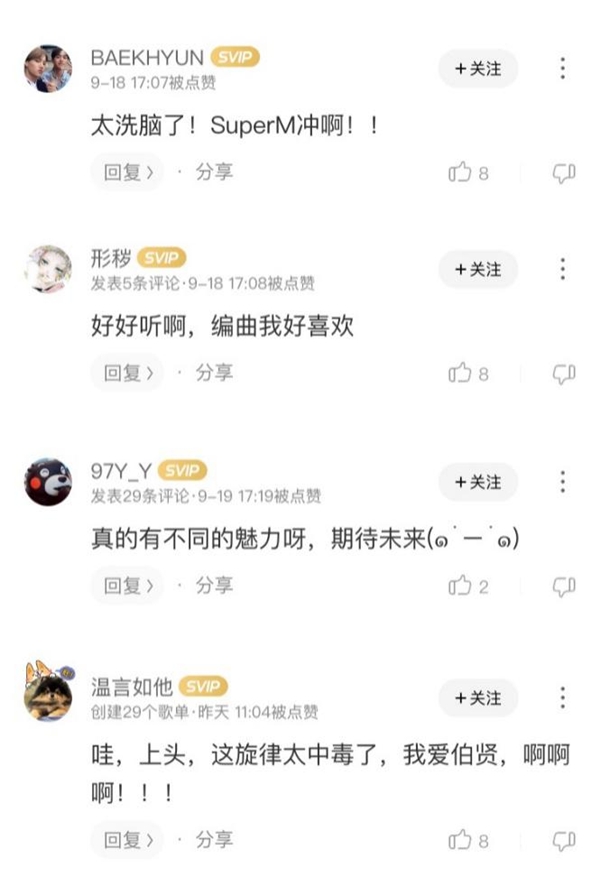Dislike 97Y_Y's comment

coord(564,586)
